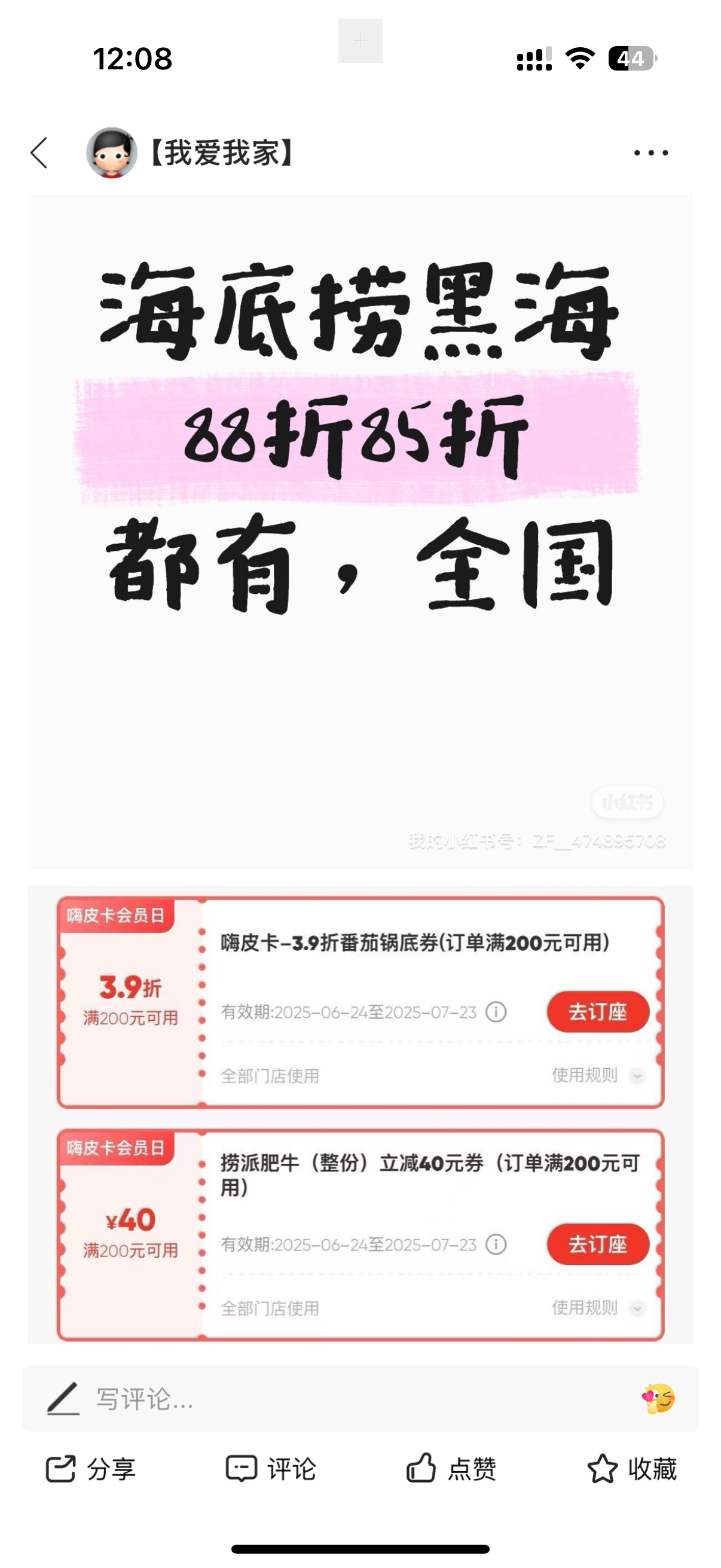Screen dimensions: 721x1568
Task: Open the 评论 comments section
Action: tap(271, 1469)
